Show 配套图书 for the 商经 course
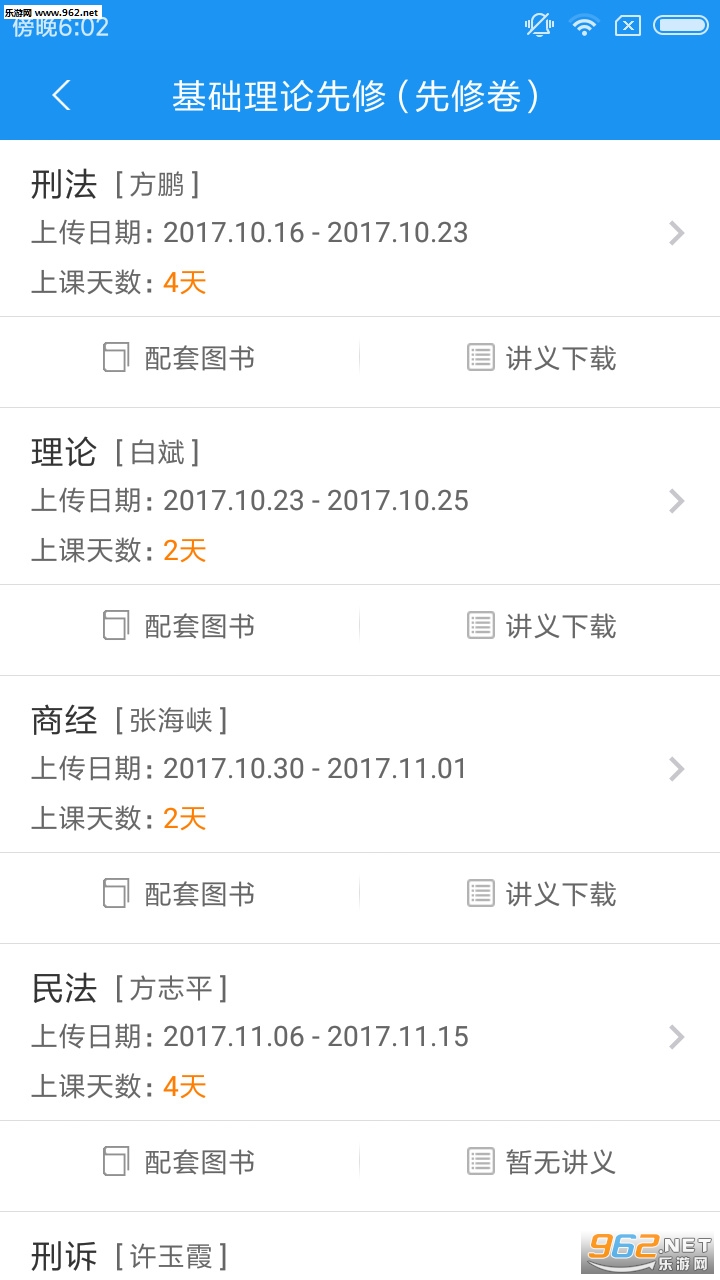 [x=180, y=894]
